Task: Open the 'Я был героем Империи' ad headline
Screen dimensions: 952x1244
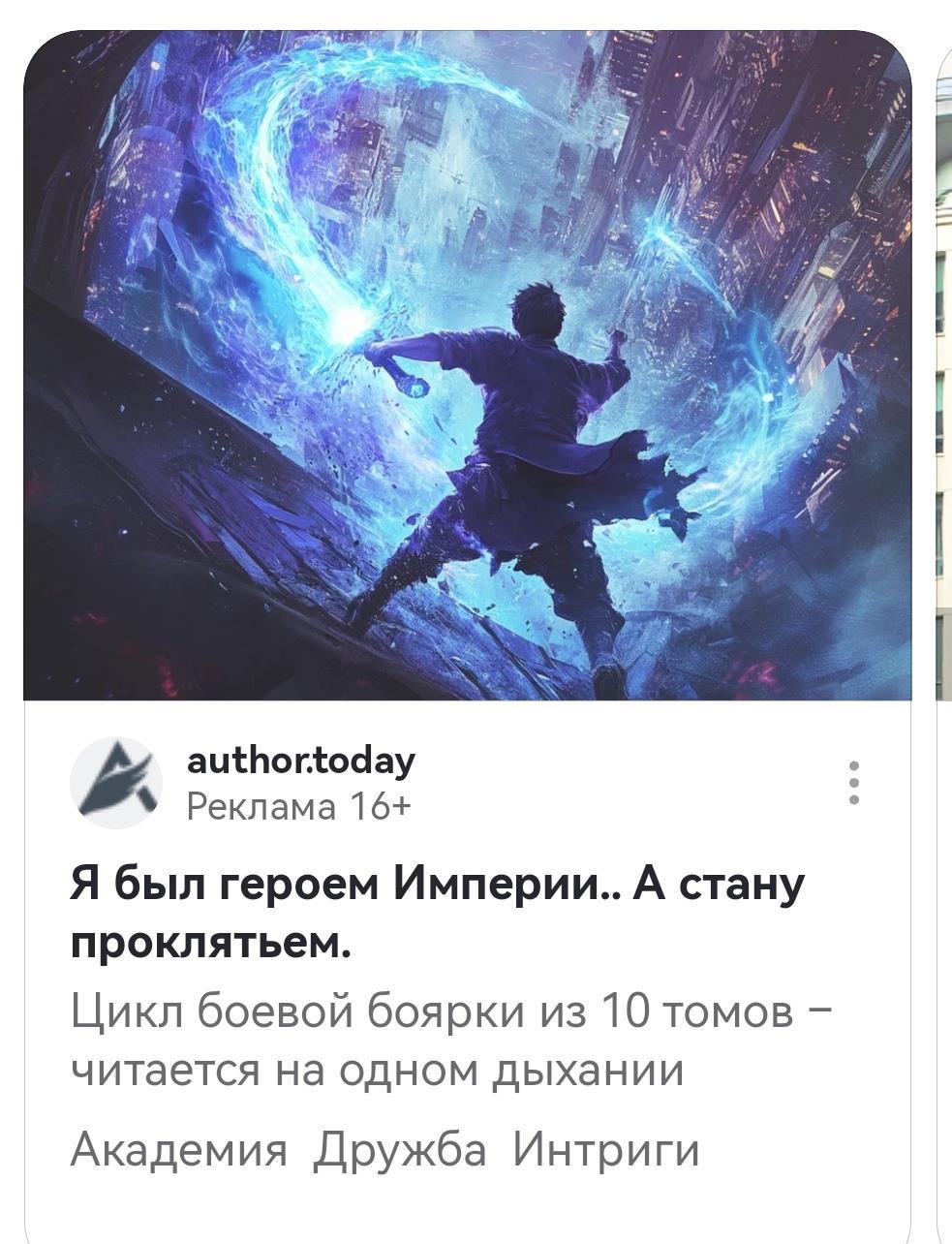Action: click(x=438, y=912)
